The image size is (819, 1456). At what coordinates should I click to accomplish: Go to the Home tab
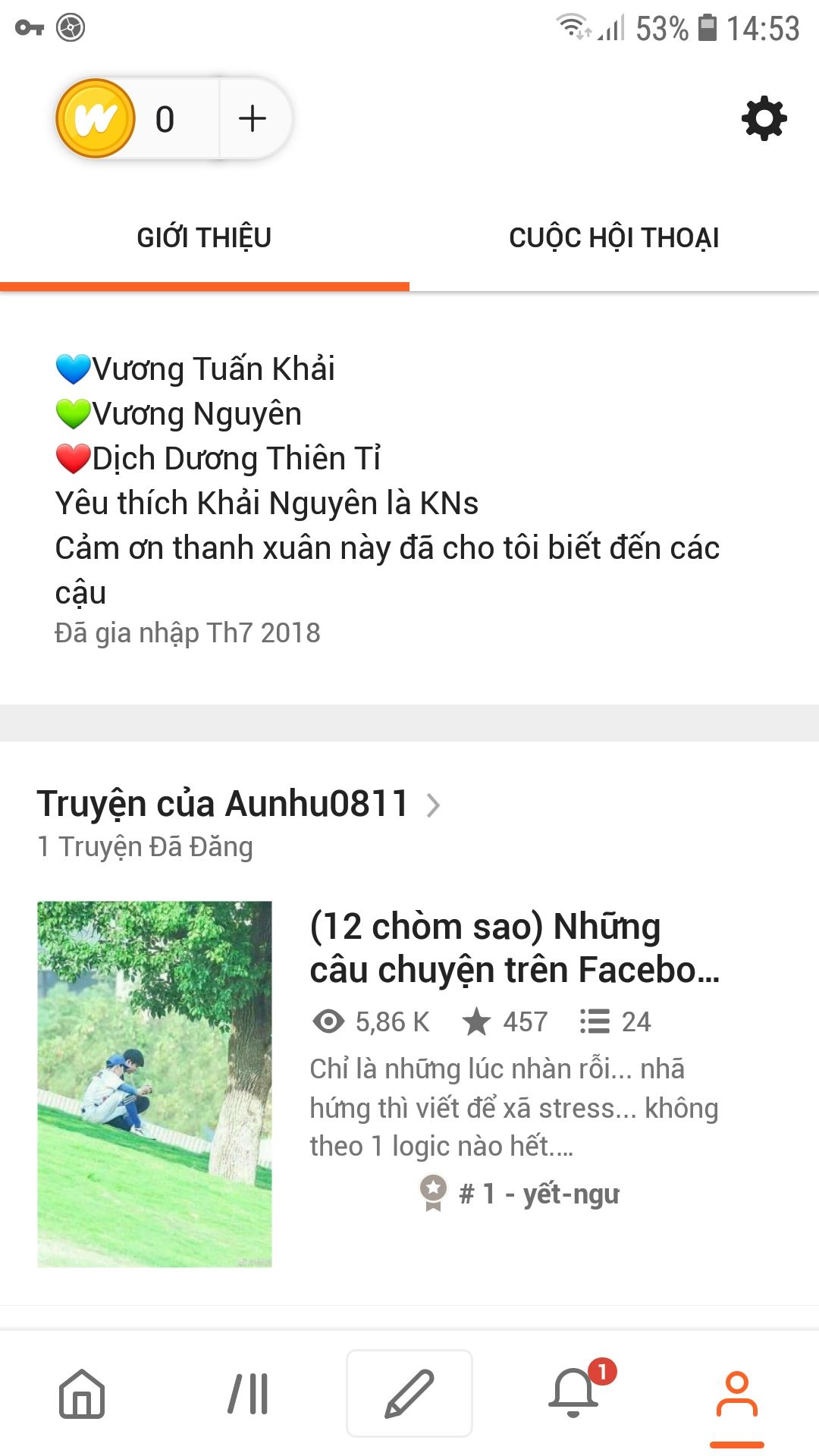pos(82,1394)
